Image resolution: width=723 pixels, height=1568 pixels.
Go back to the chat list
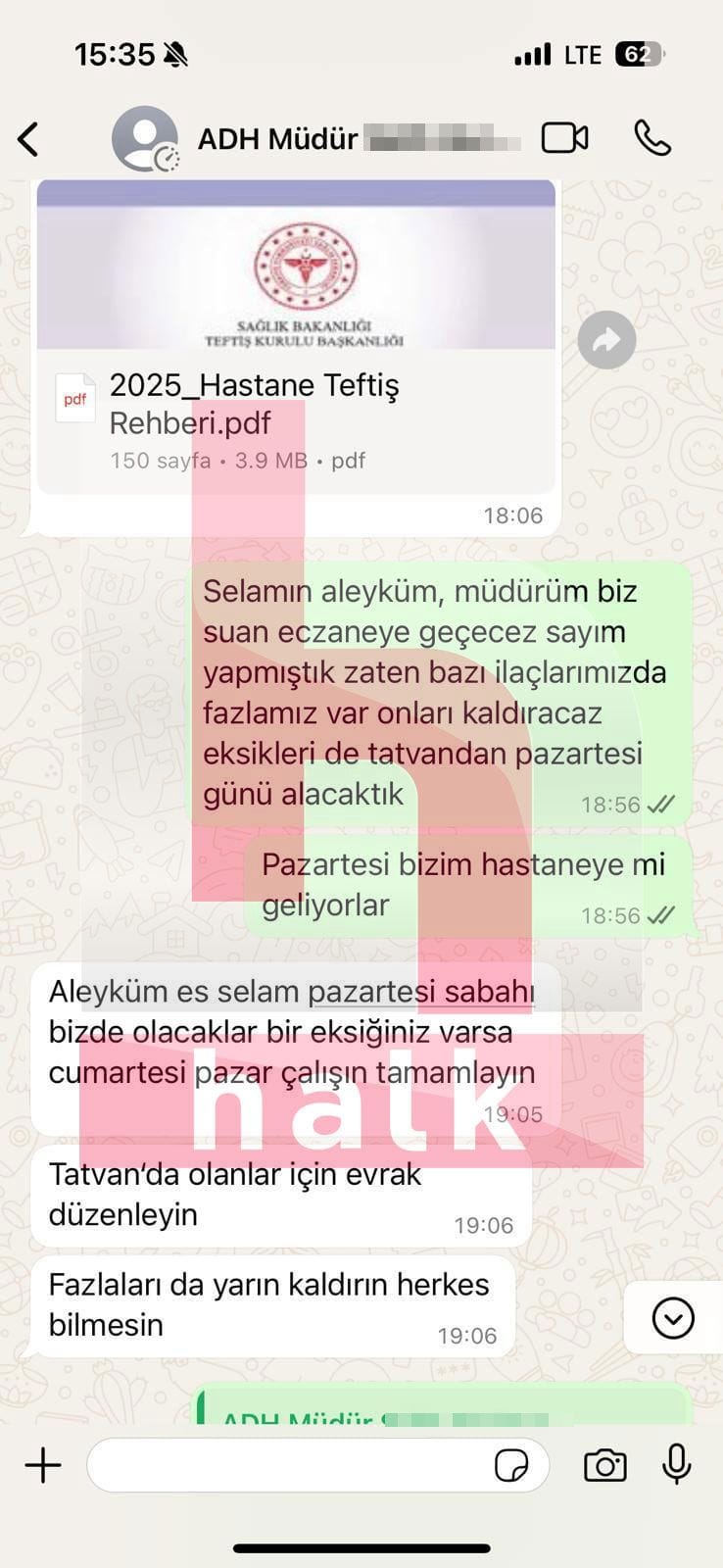click(x=28, y=139)
